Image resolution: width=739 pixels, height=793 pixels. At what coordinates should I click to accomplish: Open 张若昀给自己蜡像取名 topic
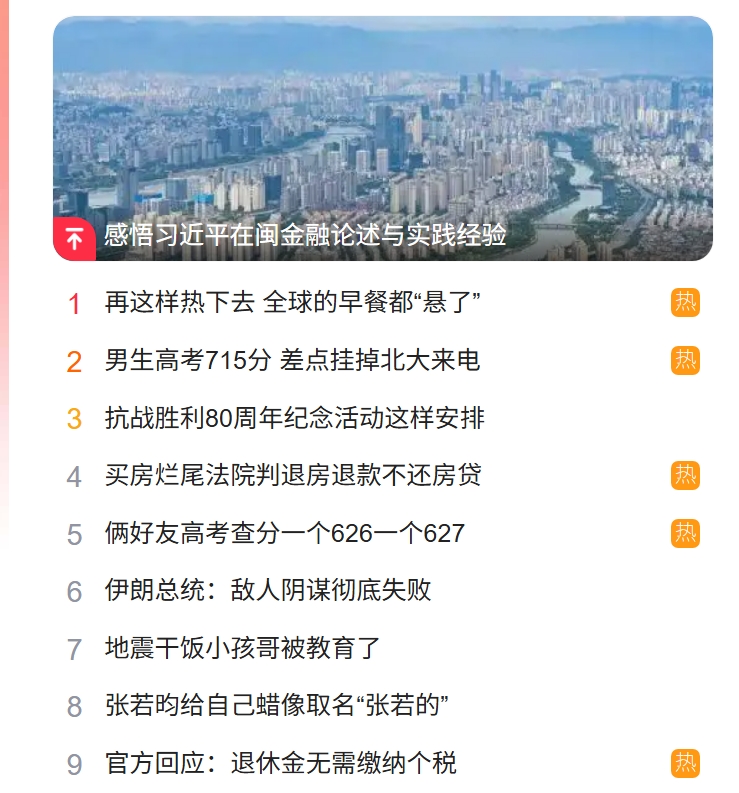(276, 706)
